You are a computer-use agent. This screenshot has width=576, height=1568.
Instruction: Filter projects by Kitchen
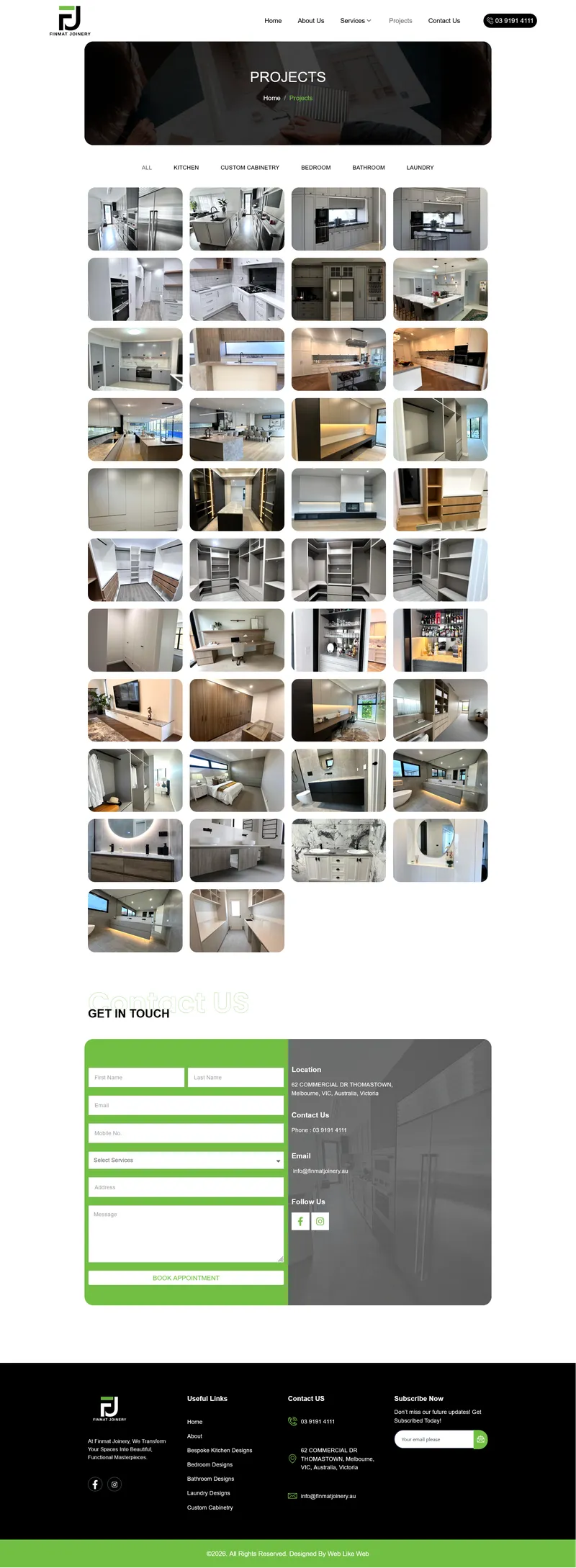point(186,168)
